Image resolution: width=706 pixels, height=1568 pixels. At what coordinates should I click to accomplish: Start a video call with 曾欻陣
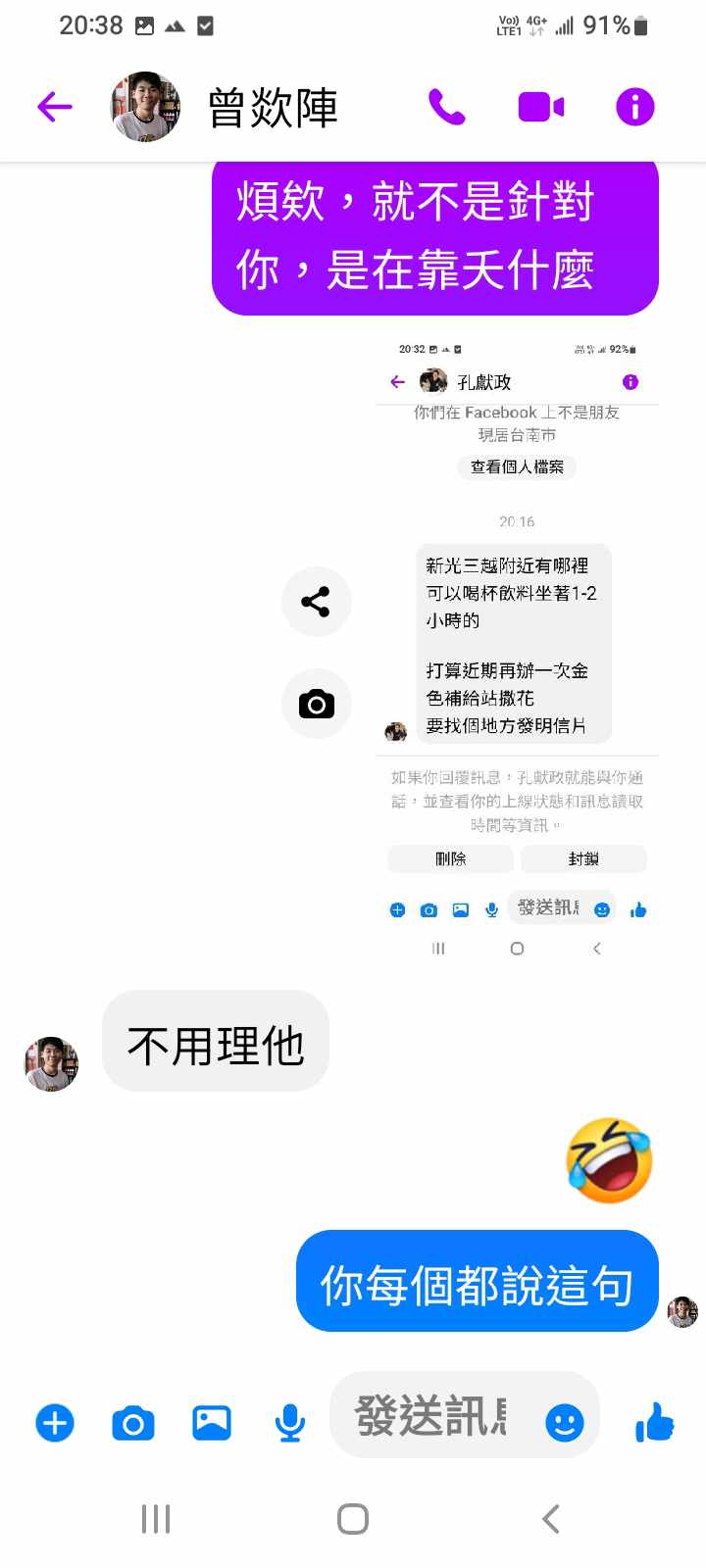click(x=540, y=107)
